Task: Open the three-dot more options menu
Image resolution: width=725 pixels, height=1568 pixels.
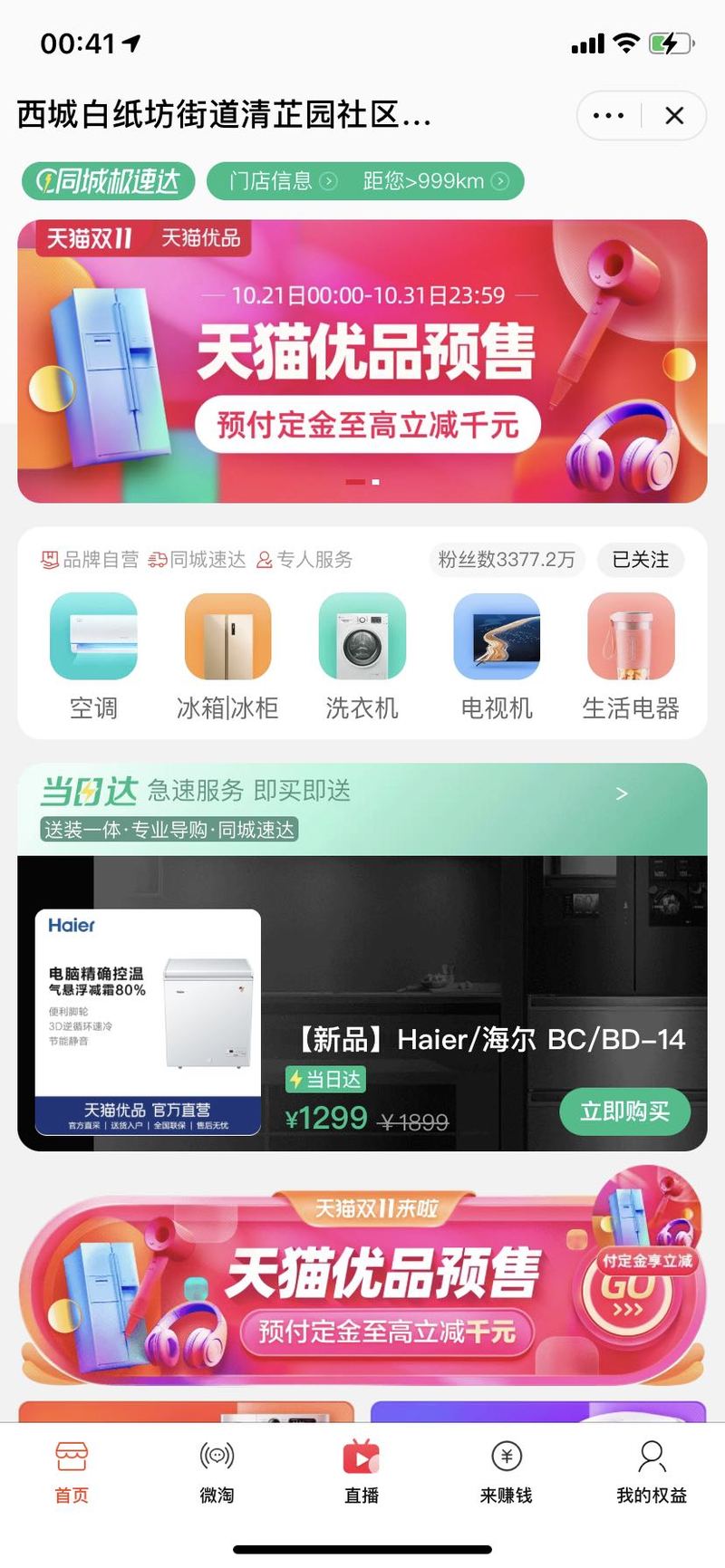Action: (608, 116)
